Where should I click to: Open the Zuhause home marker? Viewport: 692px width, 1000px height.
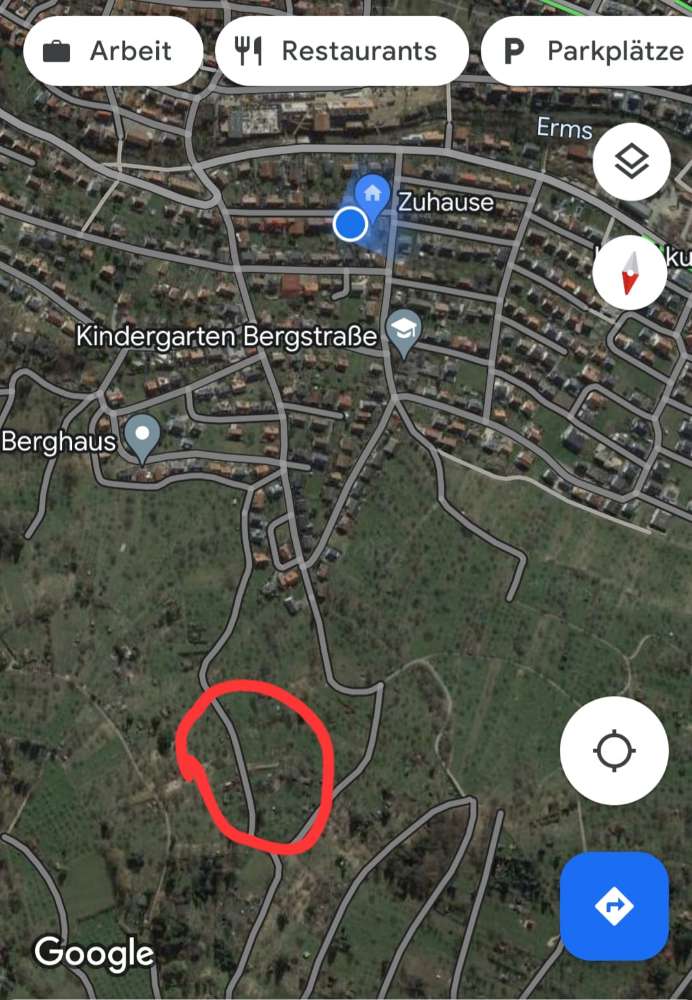[x=373, y=193]
